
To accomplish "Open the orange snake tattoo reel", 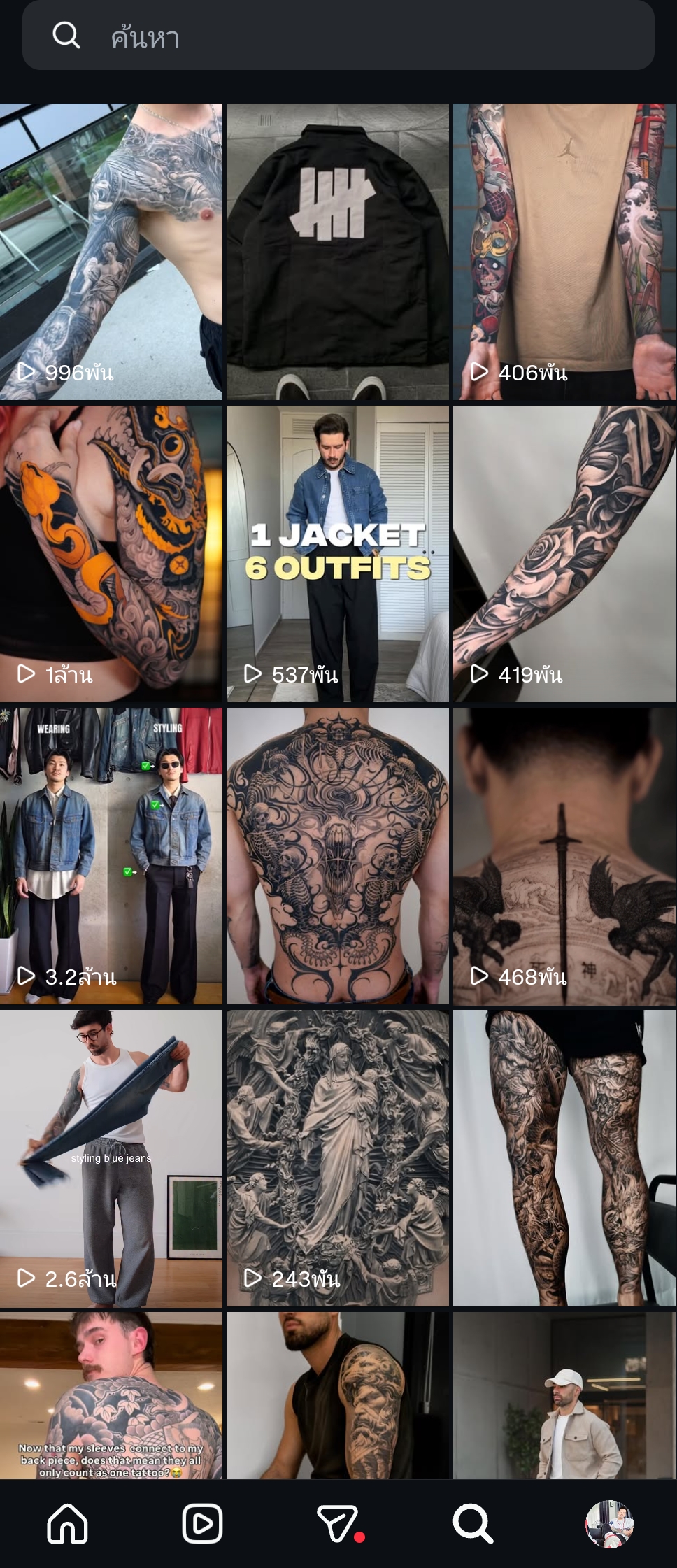I will 111,554.
